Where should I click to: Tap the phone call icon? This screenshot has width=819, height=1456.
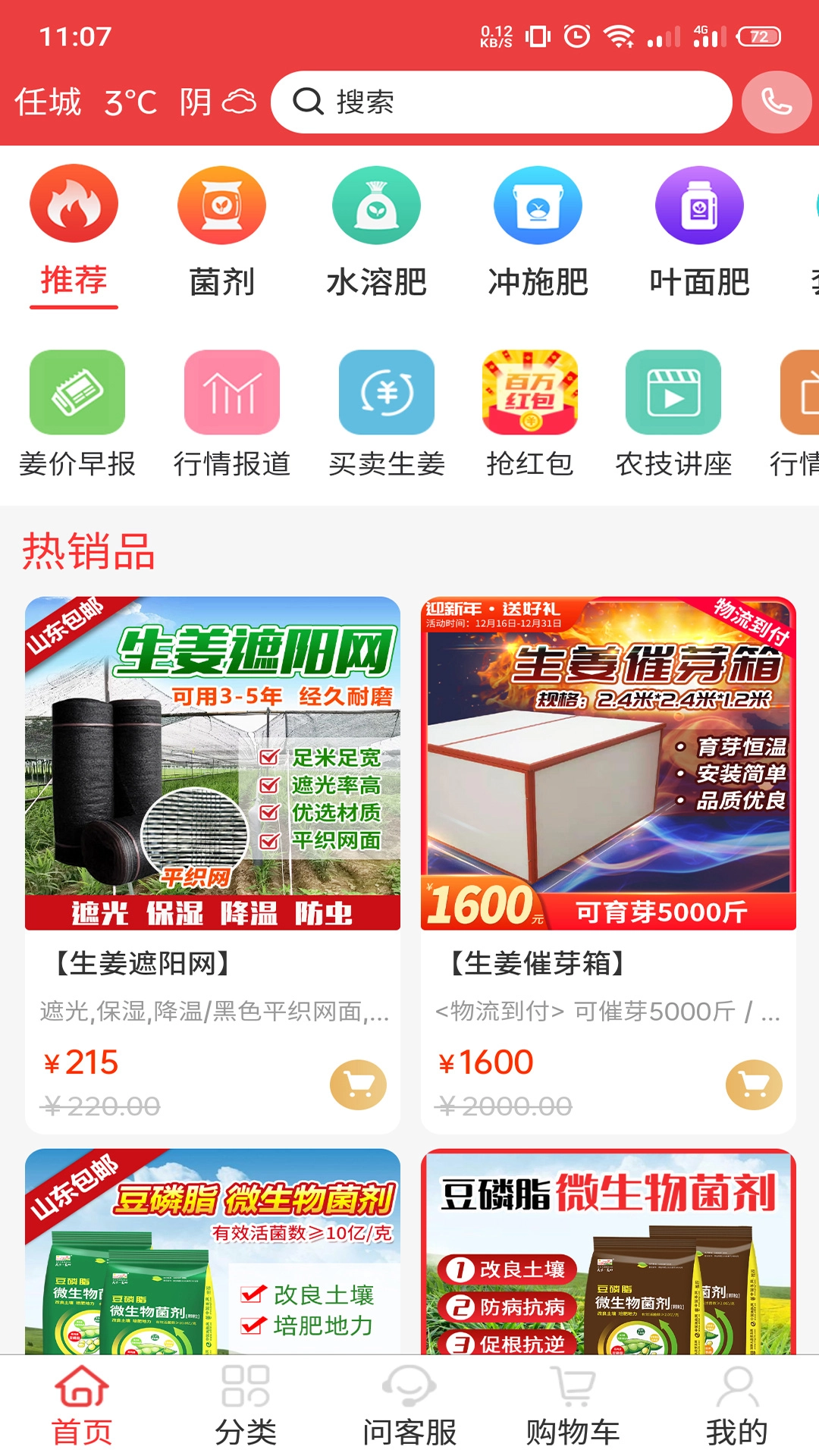[x=776, y=102]
